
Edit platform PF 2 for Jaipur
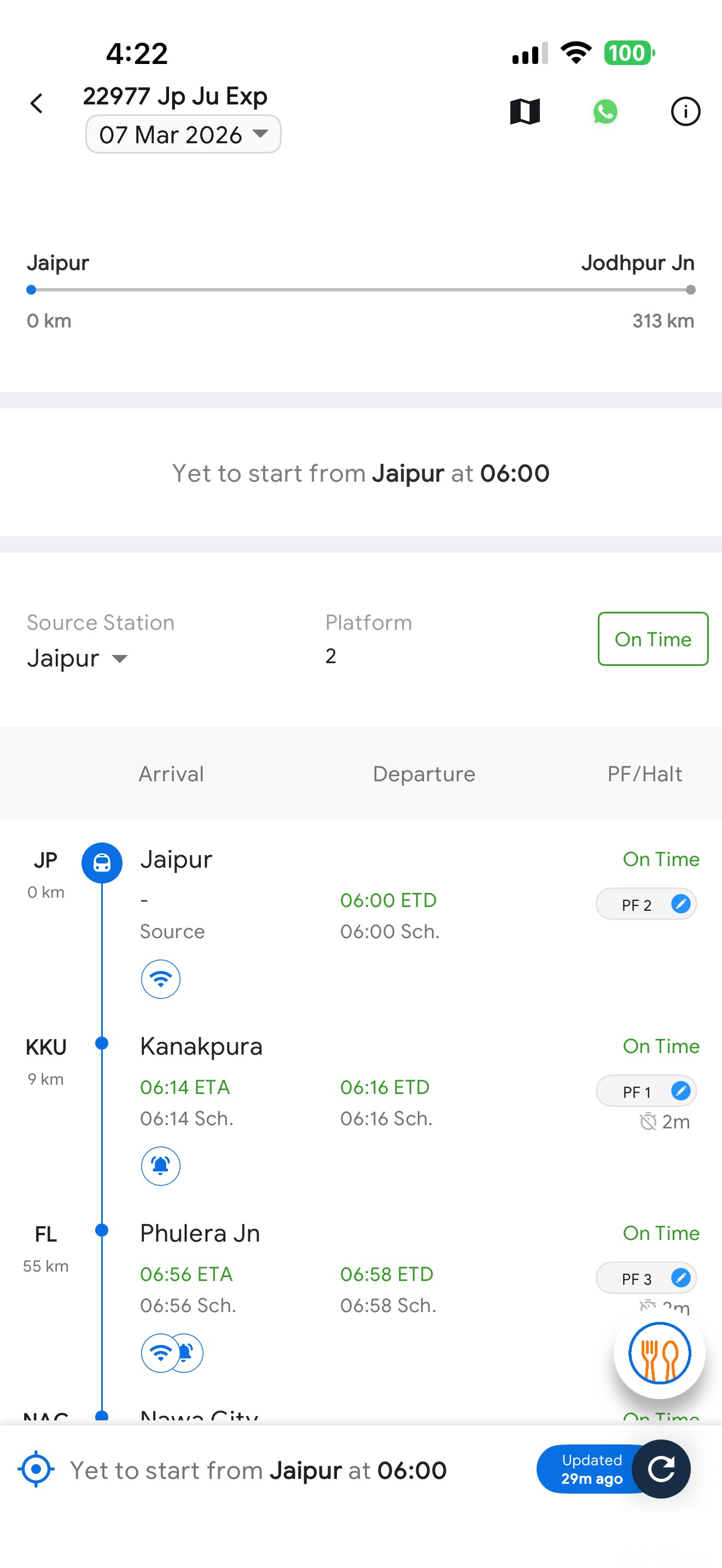[x=680, y=904]
